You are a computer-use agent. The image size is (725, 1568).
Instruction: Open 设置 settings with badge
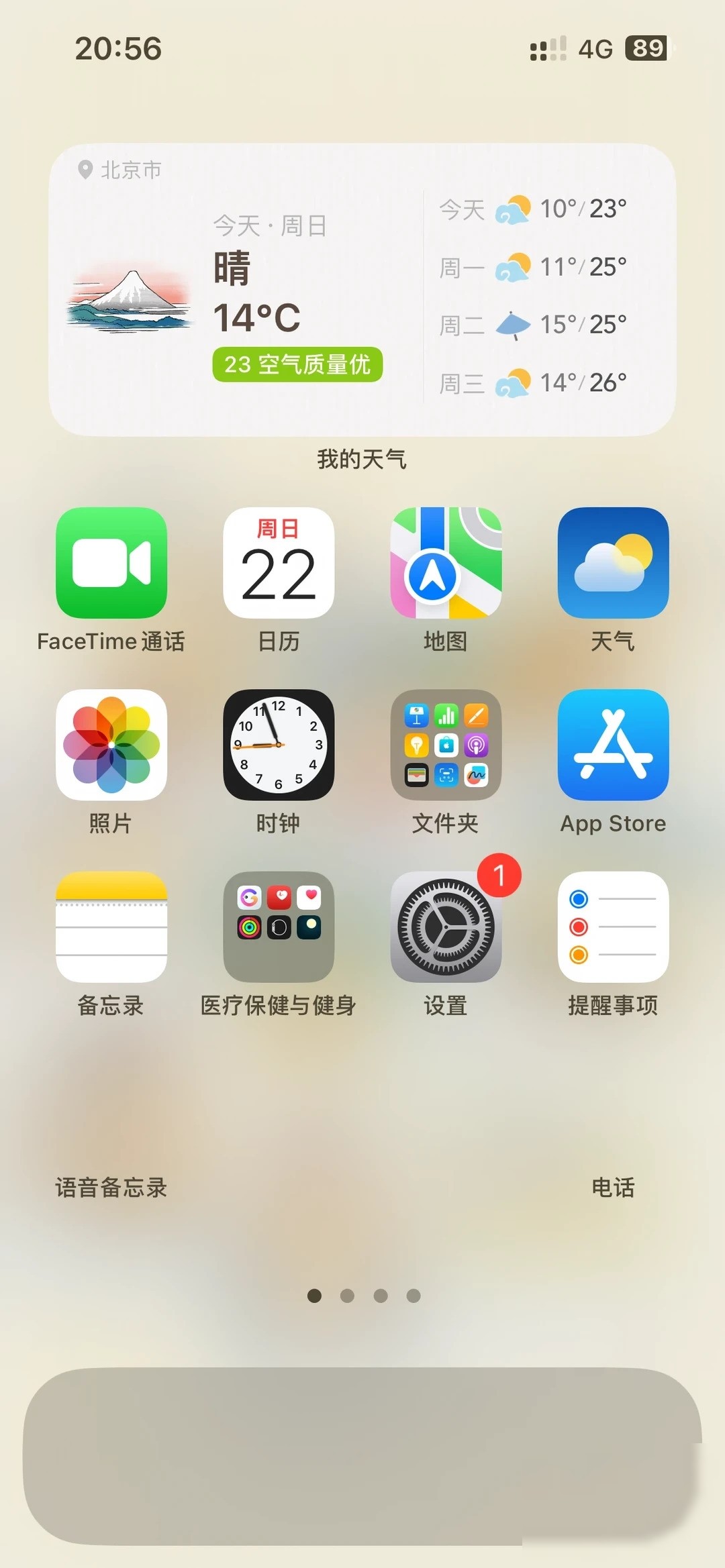click(x=446, y=927)
